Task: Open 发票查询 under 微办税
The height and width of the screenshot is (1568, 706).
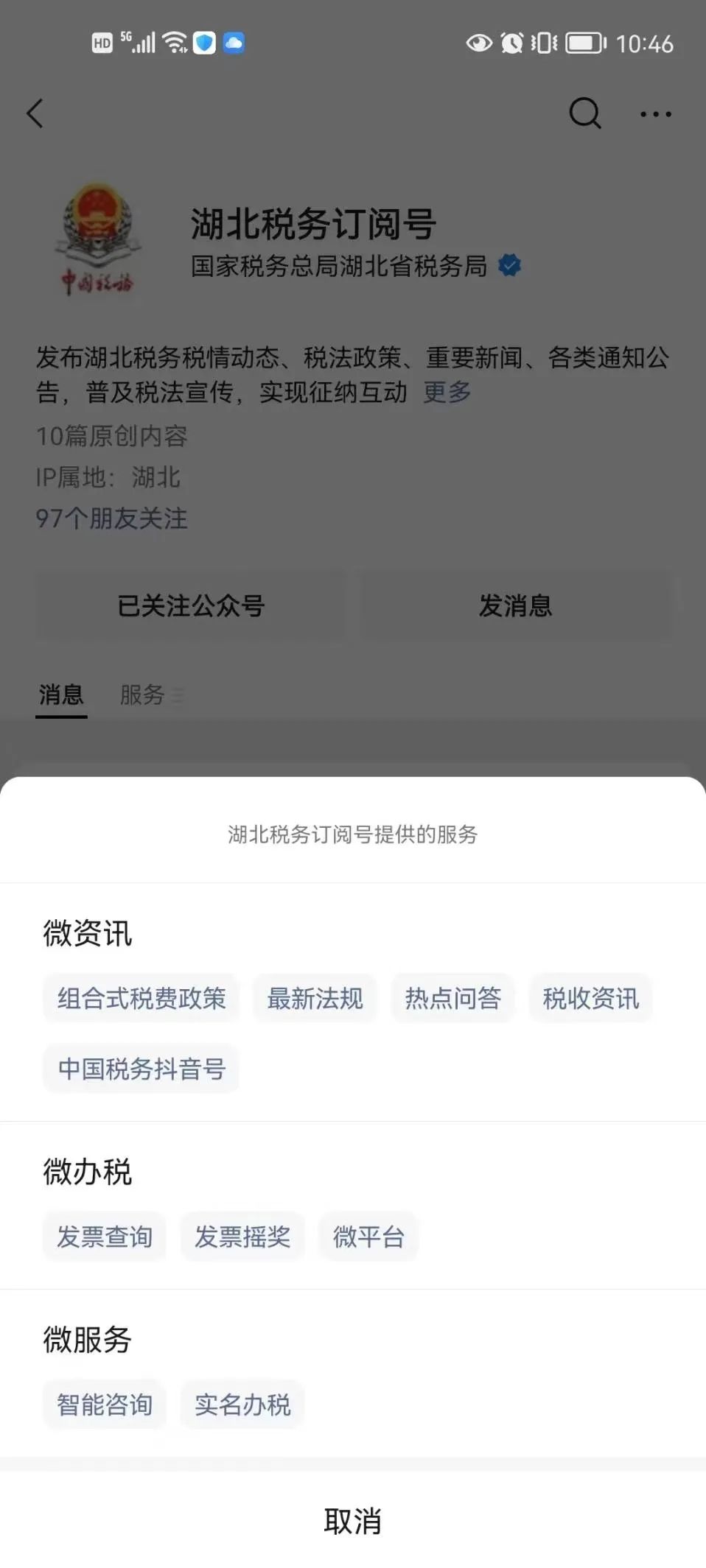Action: [105, 1237]
